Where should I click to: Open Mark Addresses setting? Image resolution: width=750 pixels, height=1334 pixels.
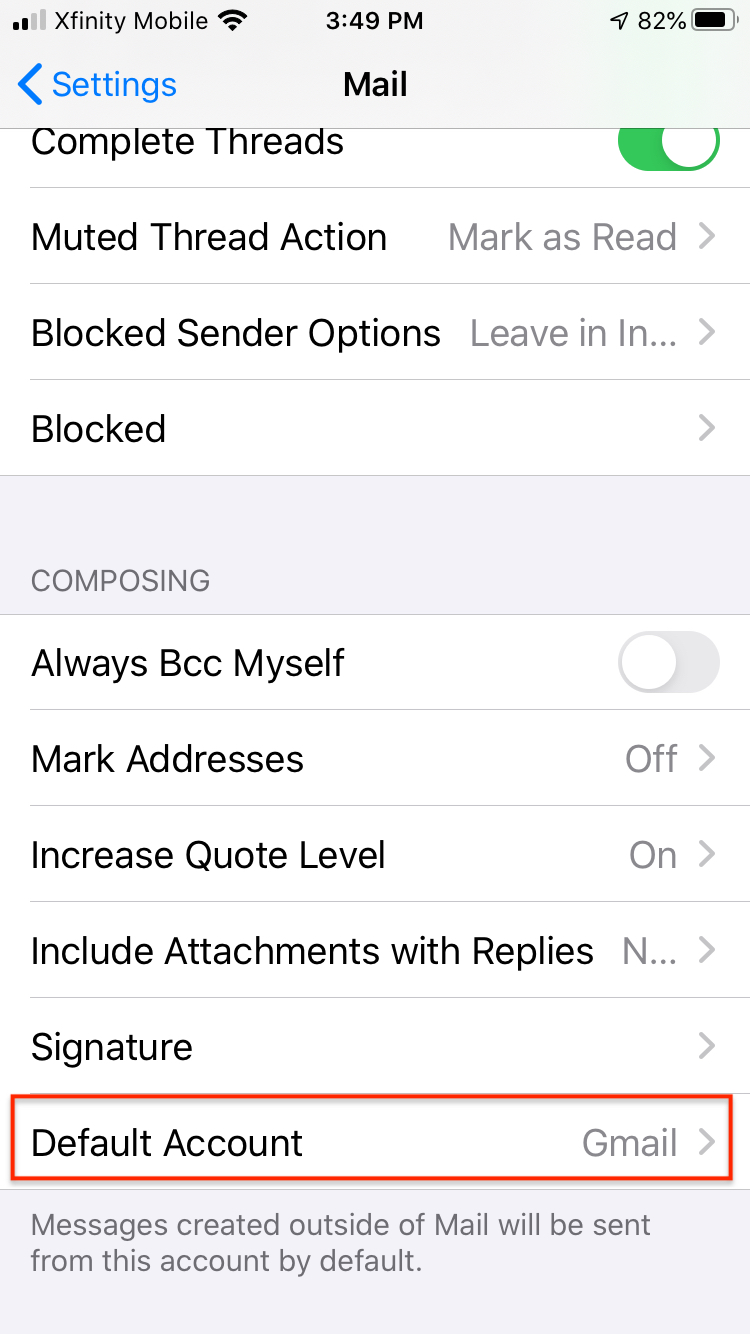pyautogui.click(x=375, y=759)
